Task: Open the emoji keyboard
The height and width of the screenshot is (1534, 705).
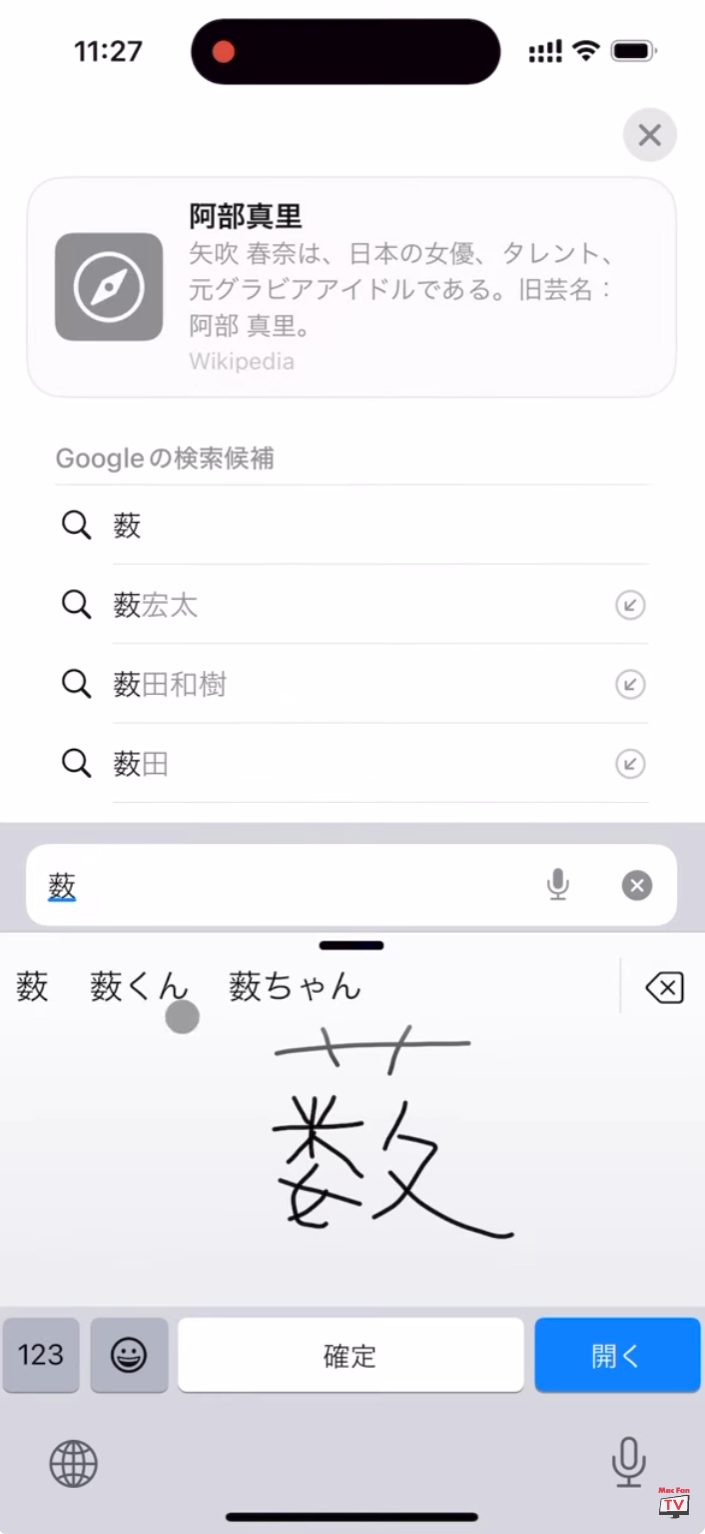Action: pyautogui.click(x=129, y=1355)
